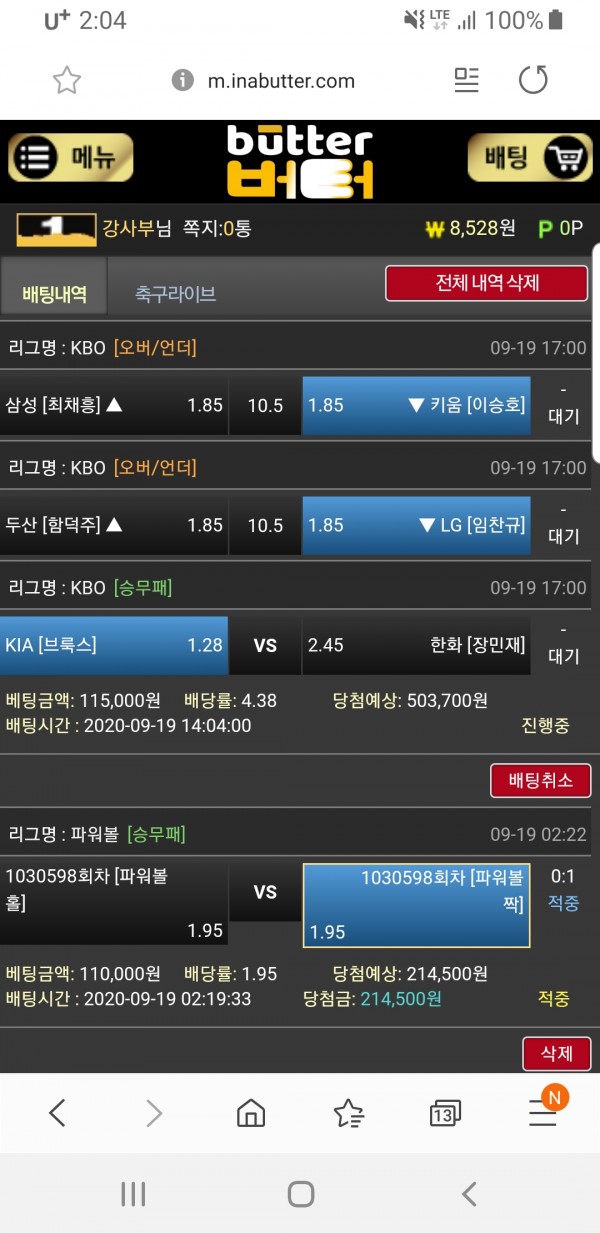Open the 메뉴 menu button
The height and width of the screenshot is (1233, 600).
[x=70, y=158]
